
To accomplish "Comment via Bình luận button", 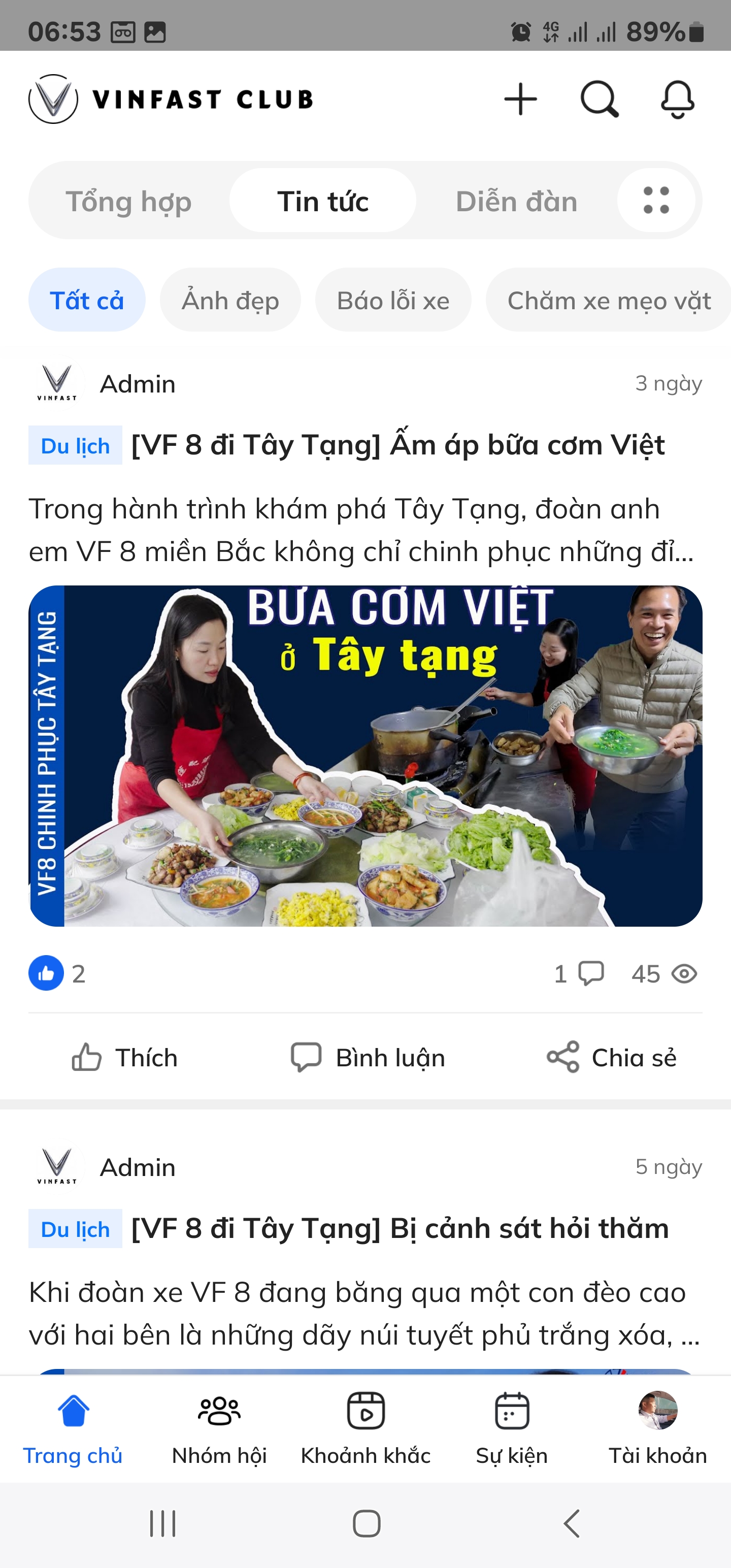I will (x=368, y=1058).
